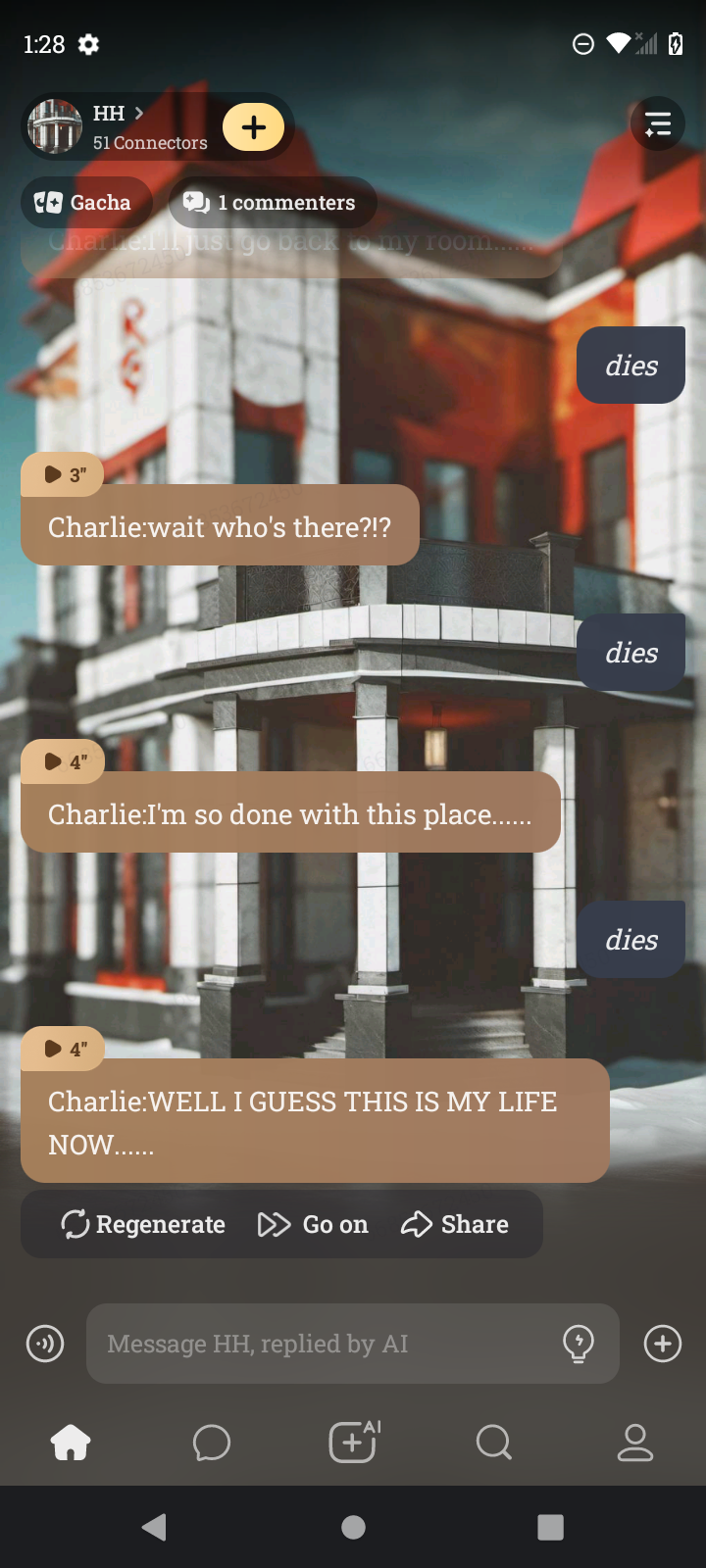
Task: Focus the Message HH text field
Action: coord(324,1344)
